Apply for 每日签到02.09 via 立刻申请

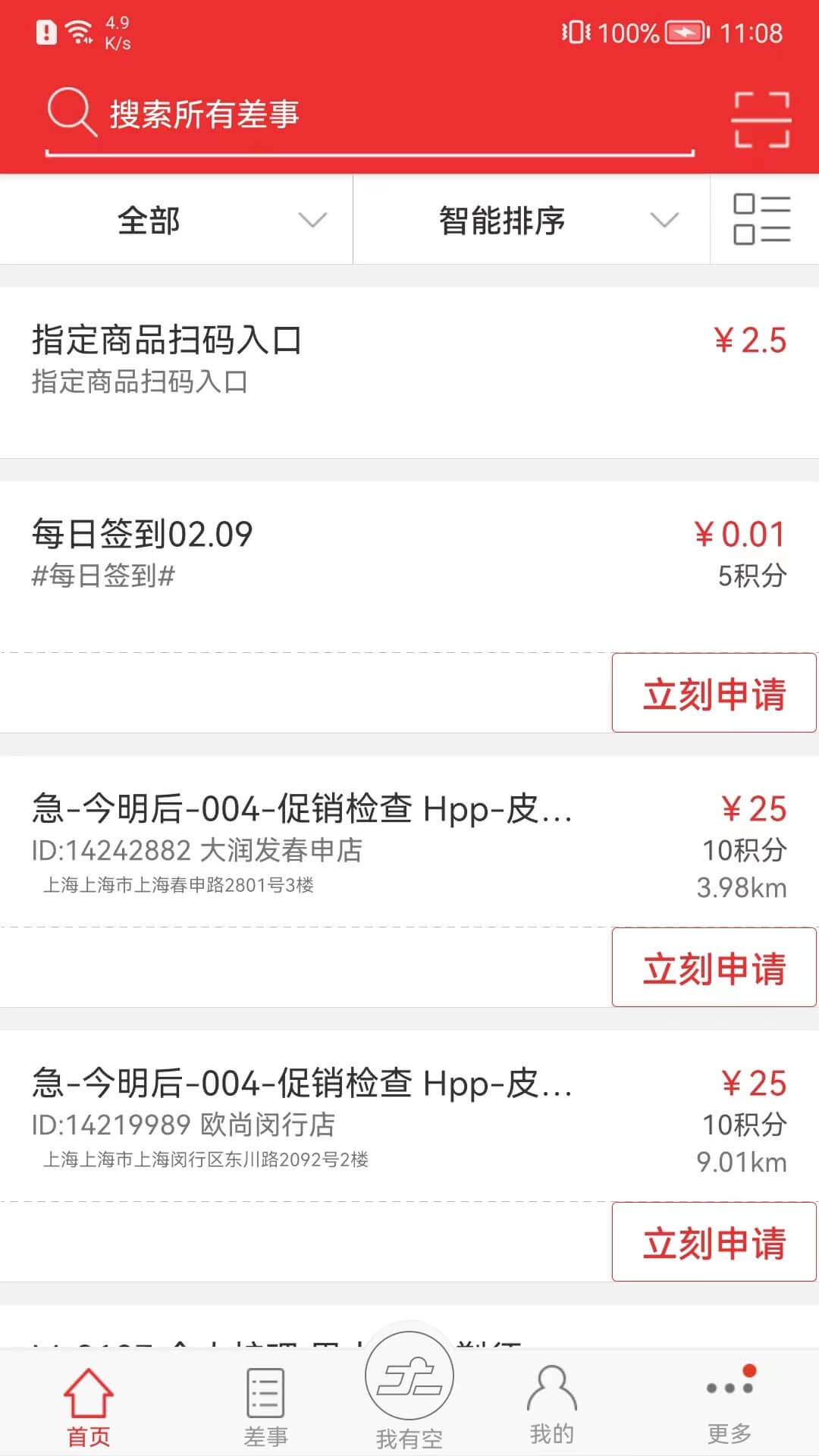[711, 692]
